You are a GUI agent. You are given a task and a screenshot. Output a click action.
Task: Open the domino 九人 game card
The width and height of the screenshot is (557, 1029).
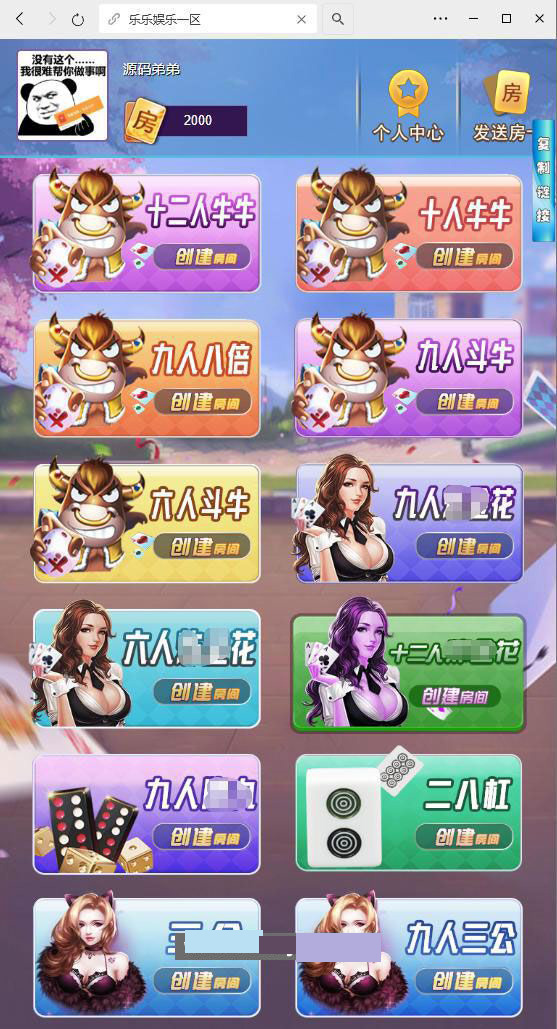[x=147, y=814]
